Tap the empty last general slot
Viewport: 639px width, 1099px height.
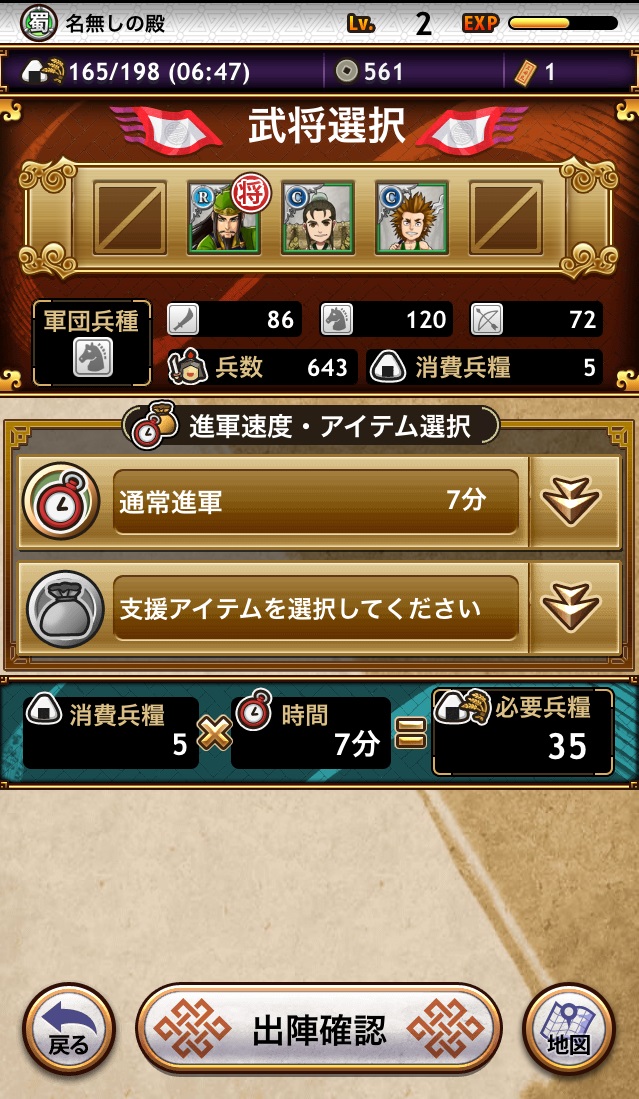click(506, 217)
